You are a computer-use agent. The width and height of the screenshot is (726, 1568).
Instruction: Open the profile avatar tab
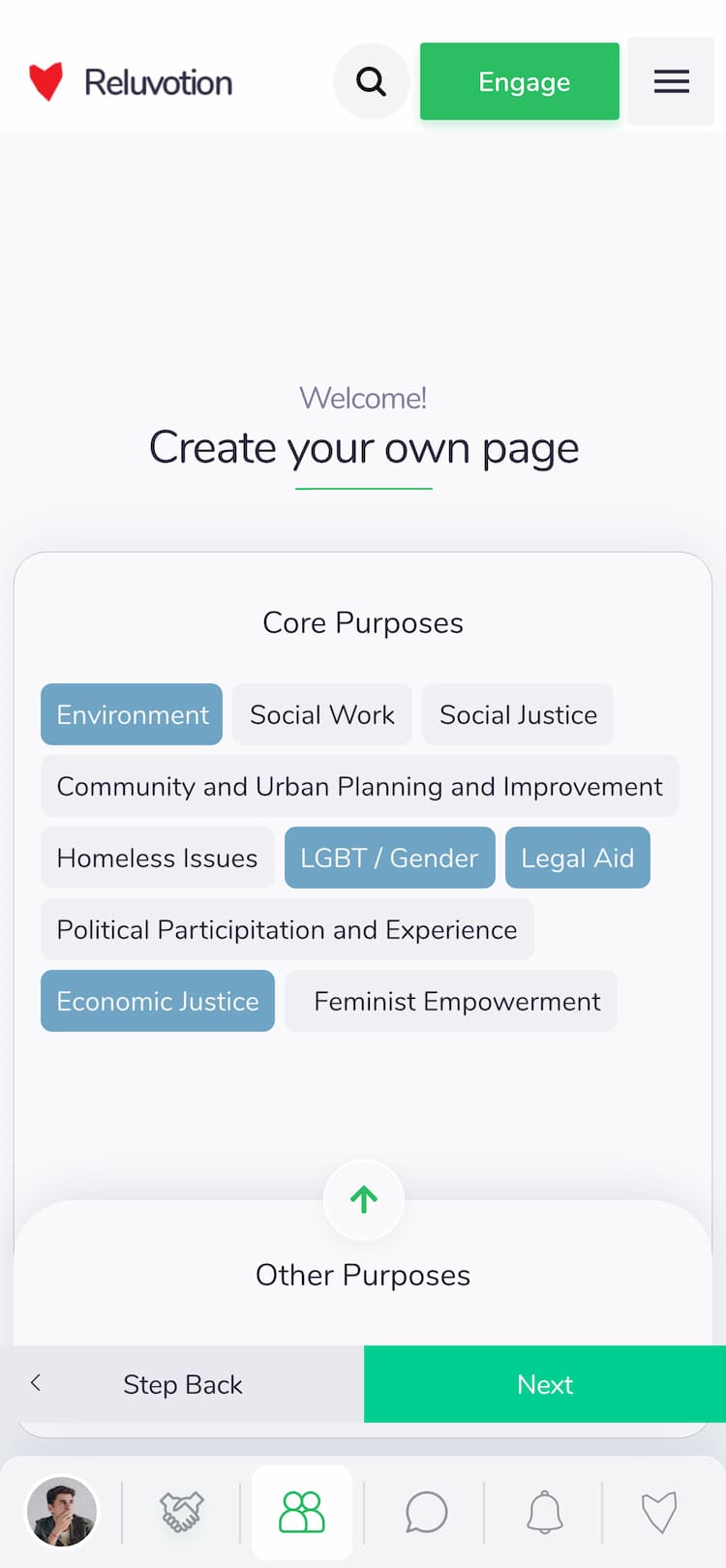[x=62, y=1512]
